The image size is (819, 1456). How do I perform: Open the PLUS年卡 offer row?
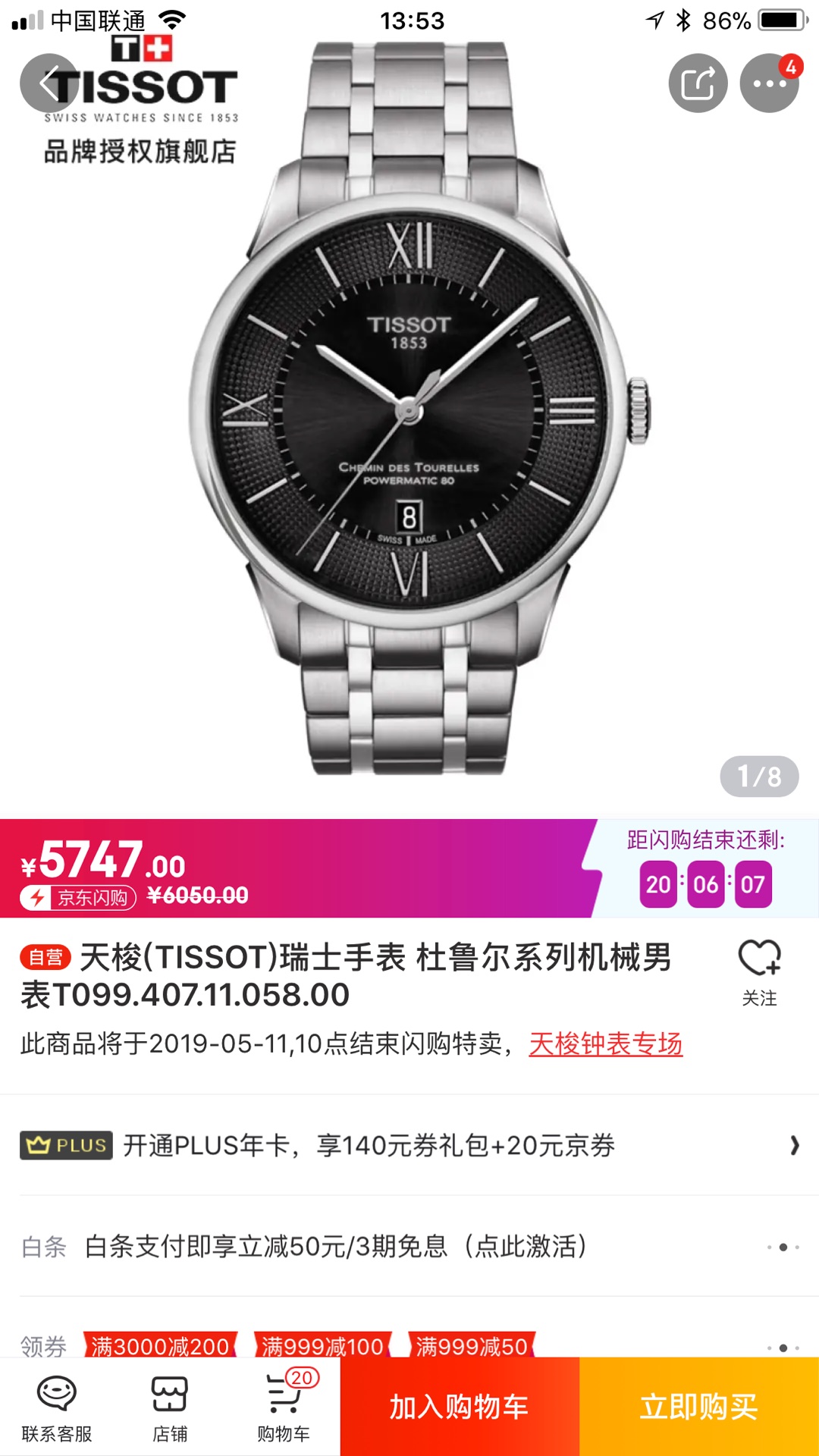tap(409, 1145)
